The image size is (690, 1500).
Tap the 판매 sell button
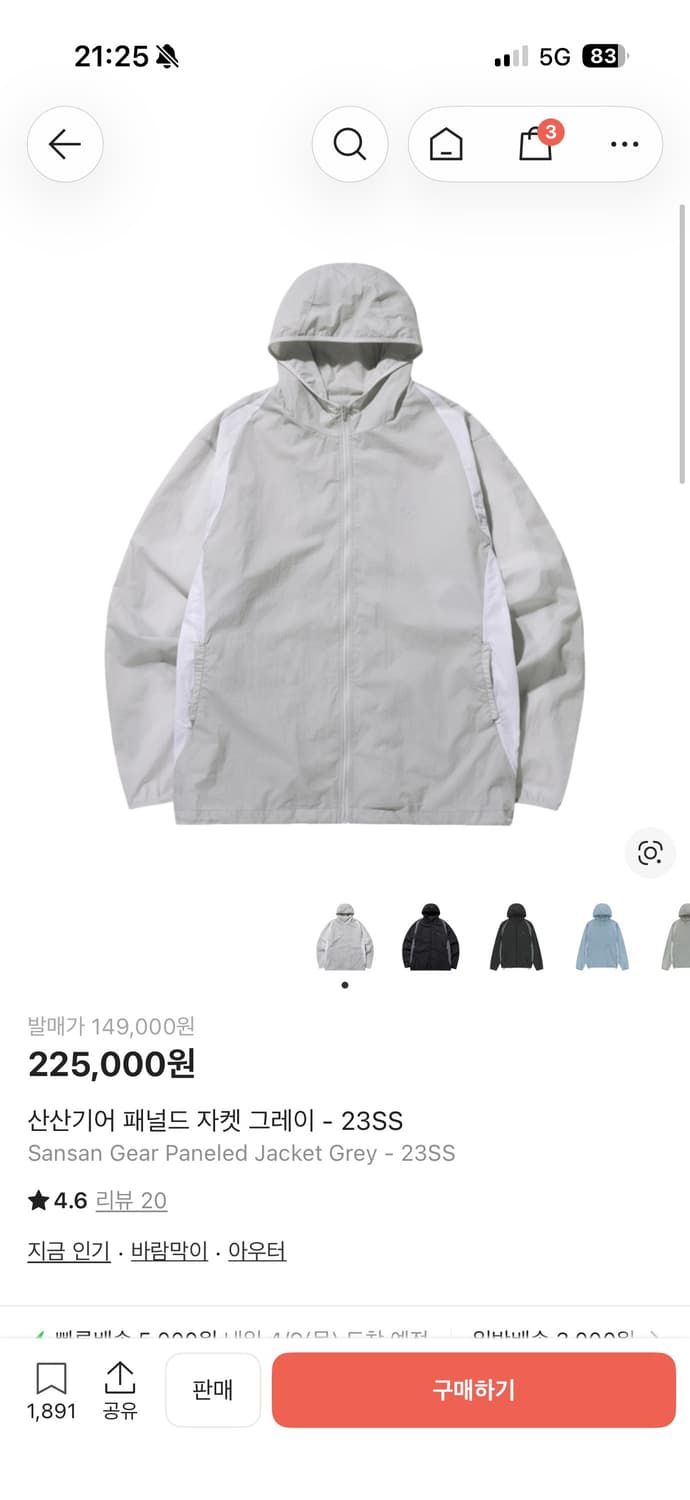coord(213,1390)
